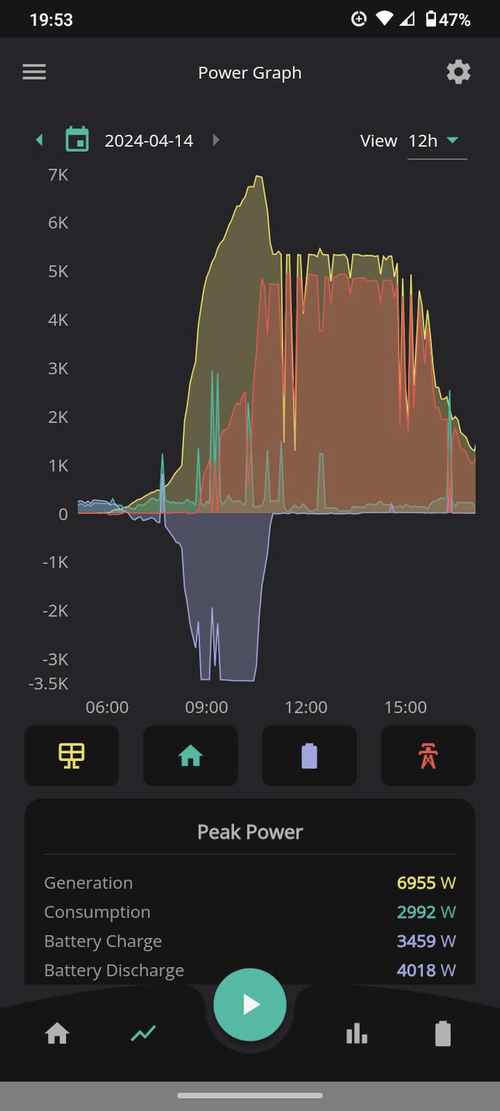This screenshot has width=500, height=1111.
Task: Open the settings gear
Action: 458,72
